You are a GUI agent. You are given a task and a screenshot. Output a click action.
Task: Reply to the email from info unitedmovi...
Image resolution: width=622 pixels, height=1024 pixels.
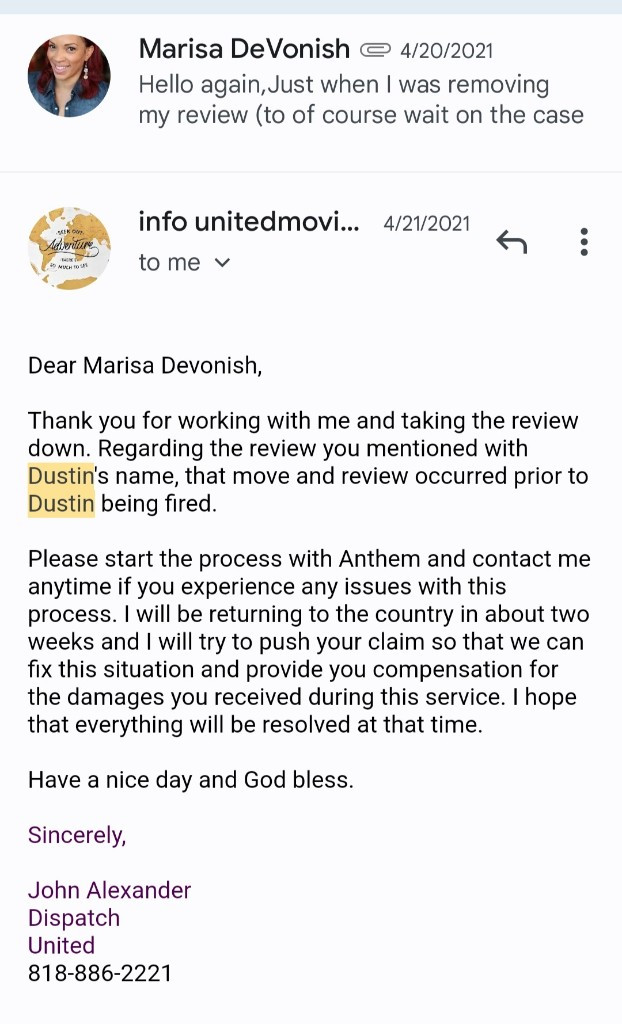pyautogui.click(x=511, y=242)
